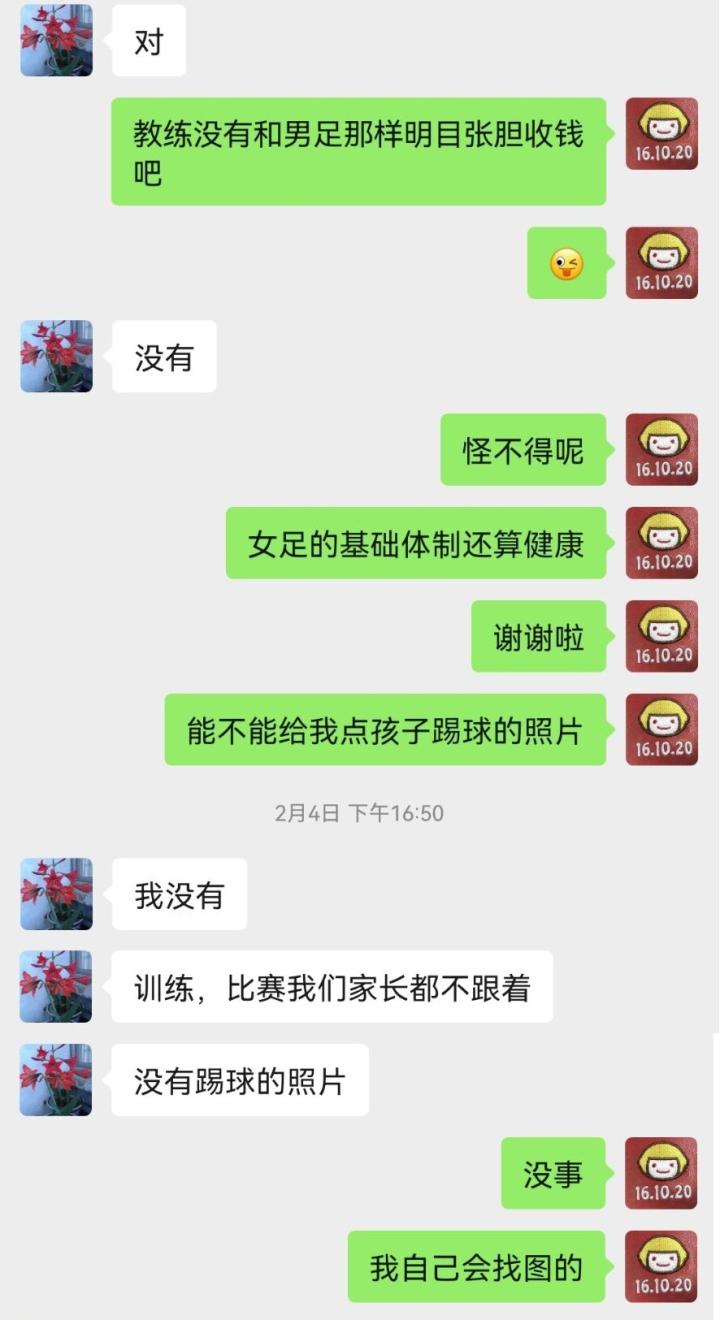
Task: Open the contact avatar beside "没有踢球的照片"
Action: pyautogui.click(x=56, y=1079)
